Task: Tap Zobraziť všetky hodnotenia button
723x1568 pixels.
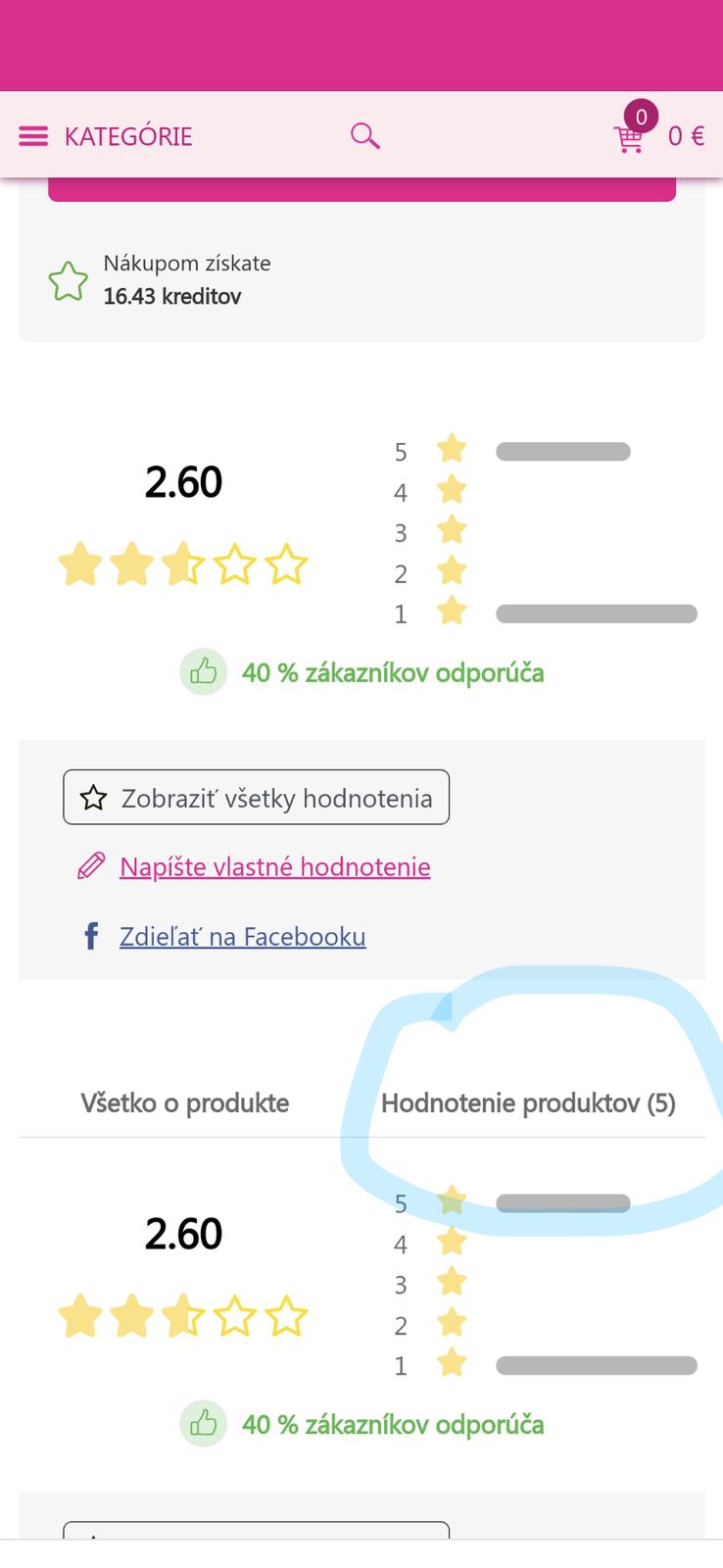Action: [256, 798]
